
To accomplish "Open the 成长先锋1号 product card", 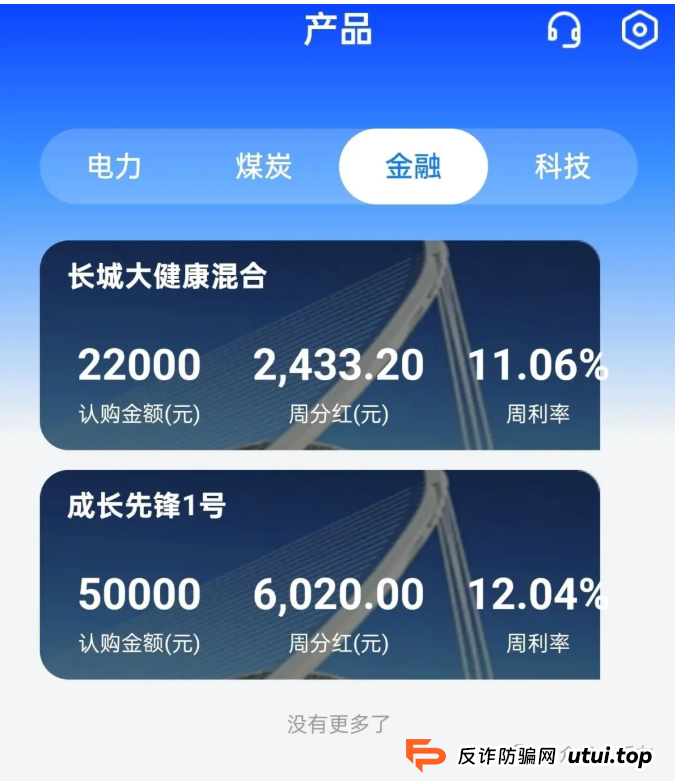I will [320, 575].
